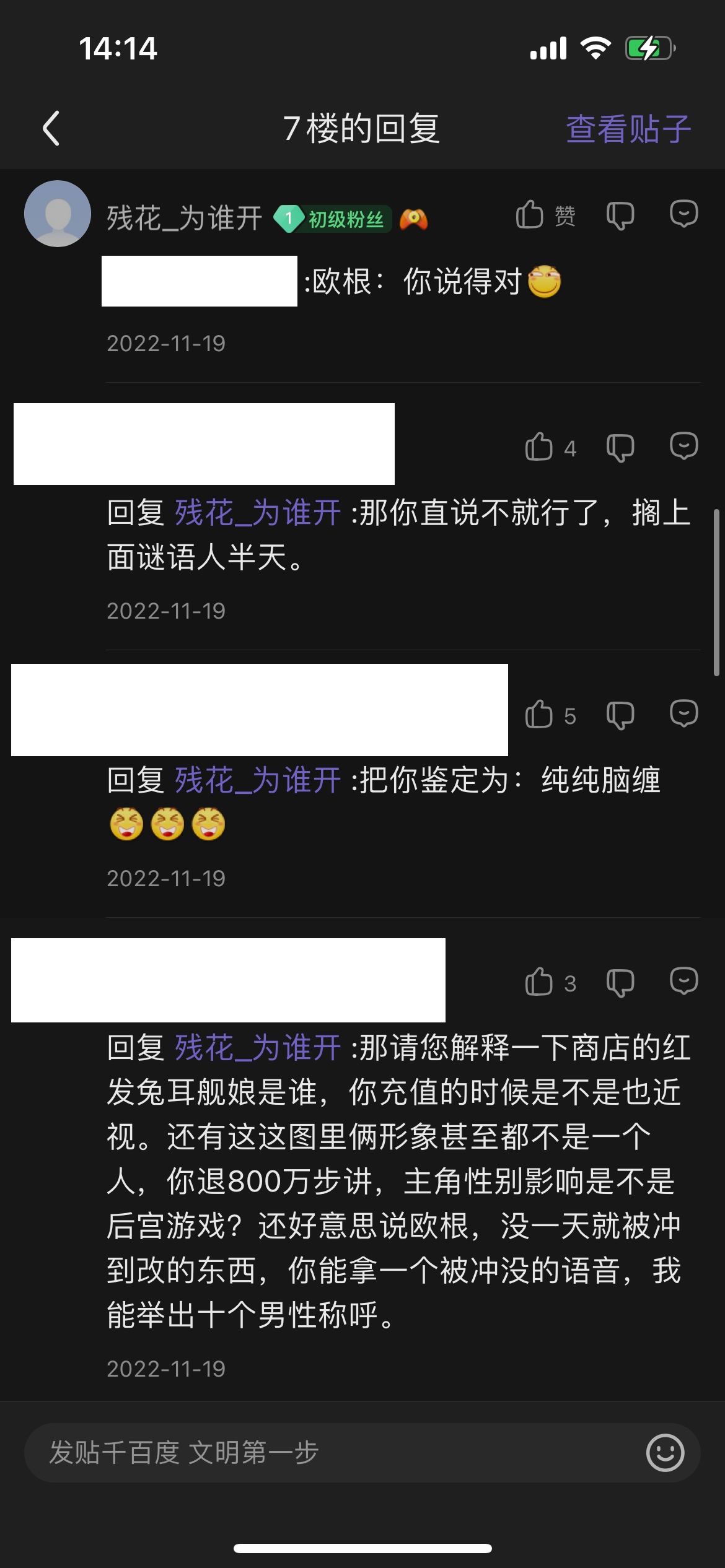Like the reply about 红发兔耳舰娘
725x1568 pixels.
[539, 982]
